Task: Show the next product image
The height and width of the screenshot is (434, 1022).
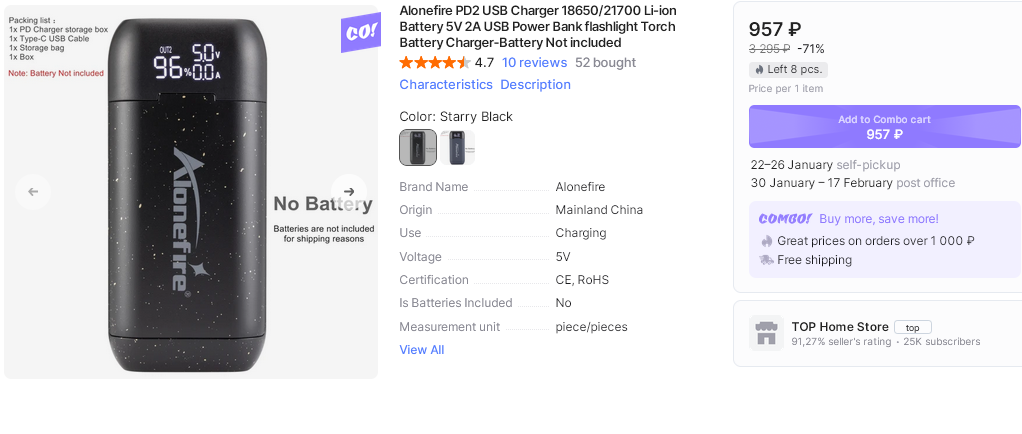Action: [348, 191]
